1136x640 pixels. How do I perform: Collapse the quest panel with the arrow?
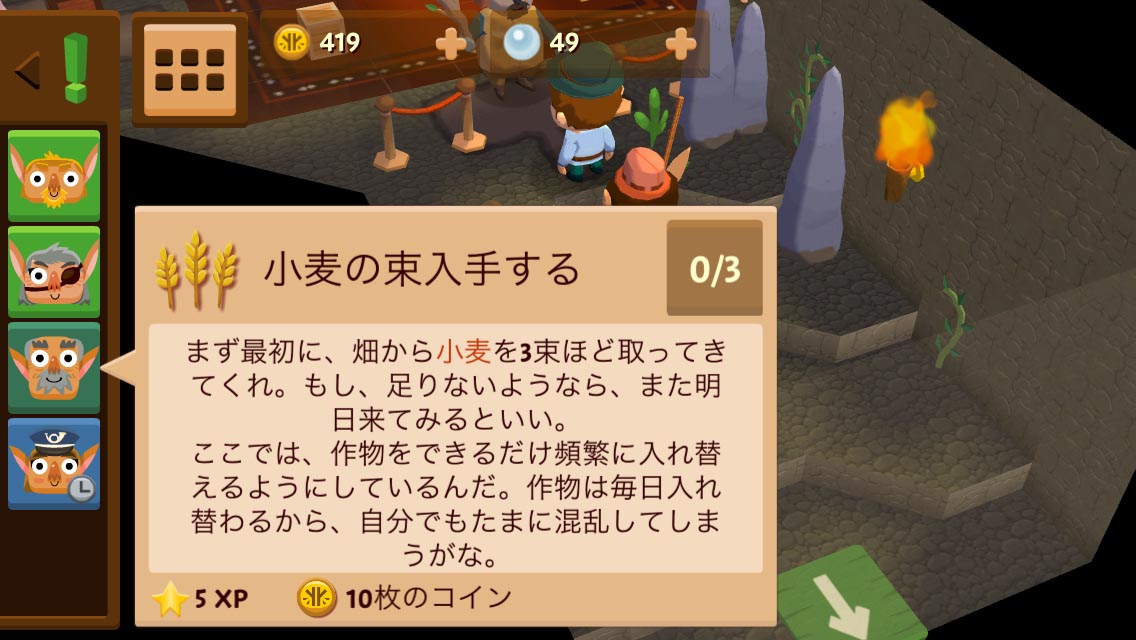tap(28, 69)
